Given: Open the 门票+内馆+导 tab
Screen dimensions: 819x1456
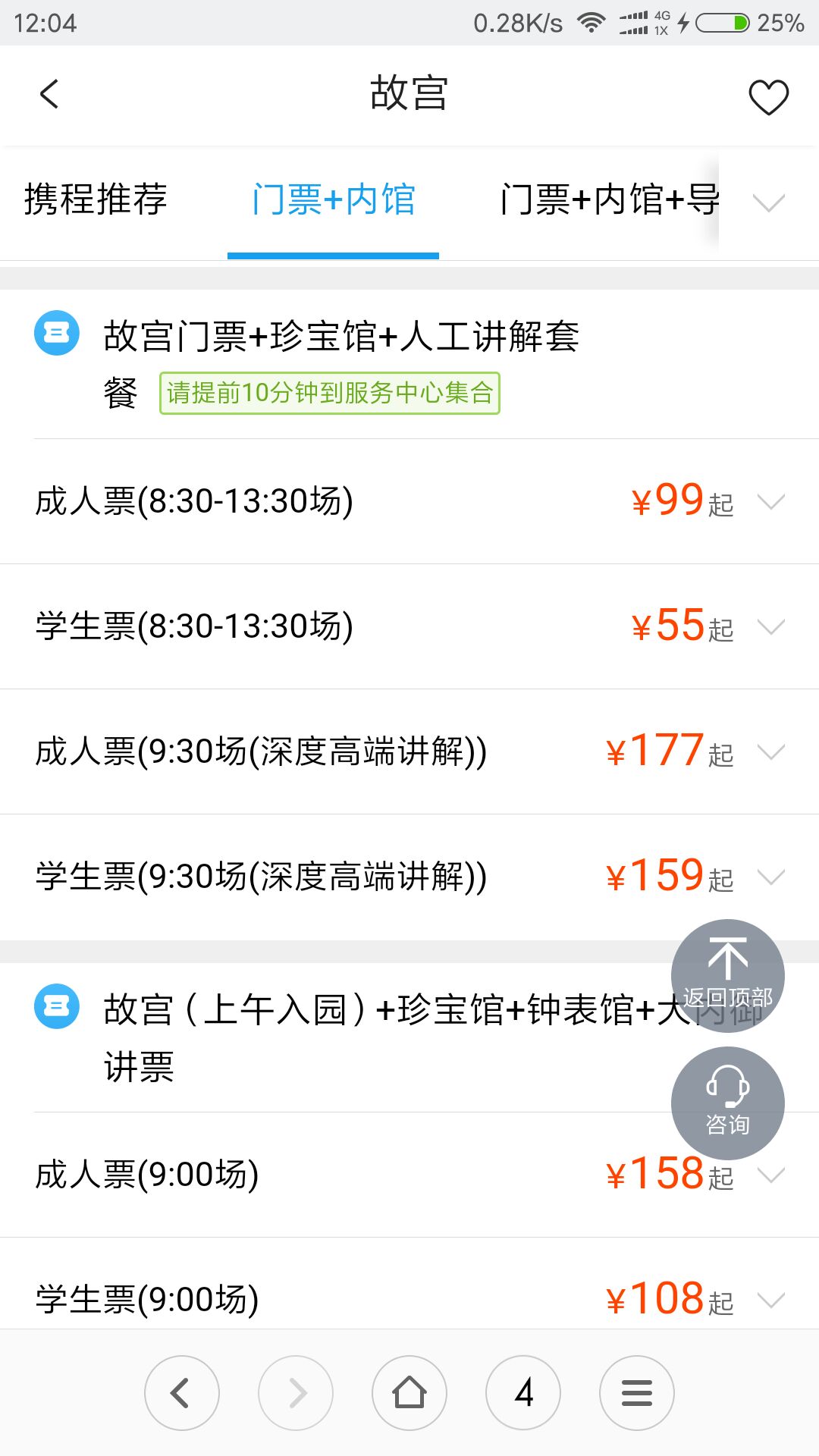Looking at the screenshot, I should click(609, 200).
